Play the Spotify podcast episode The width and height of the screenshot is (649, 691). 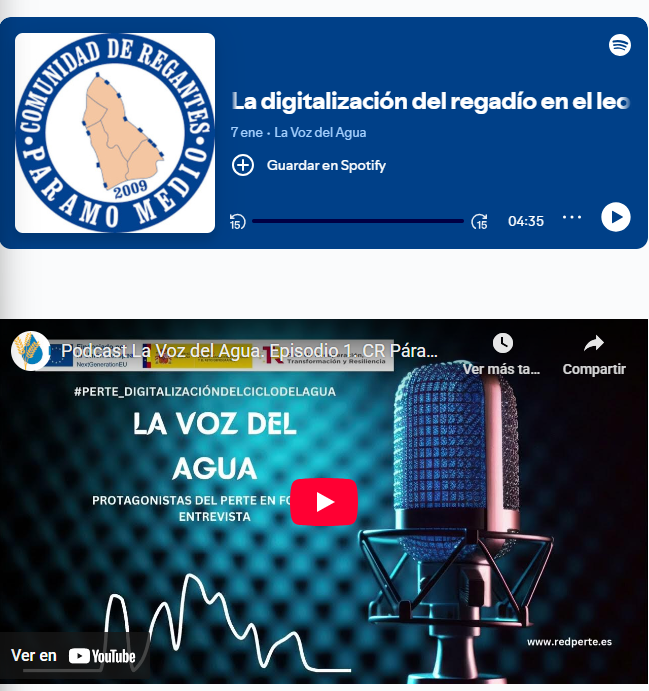(x=615, y=217)
